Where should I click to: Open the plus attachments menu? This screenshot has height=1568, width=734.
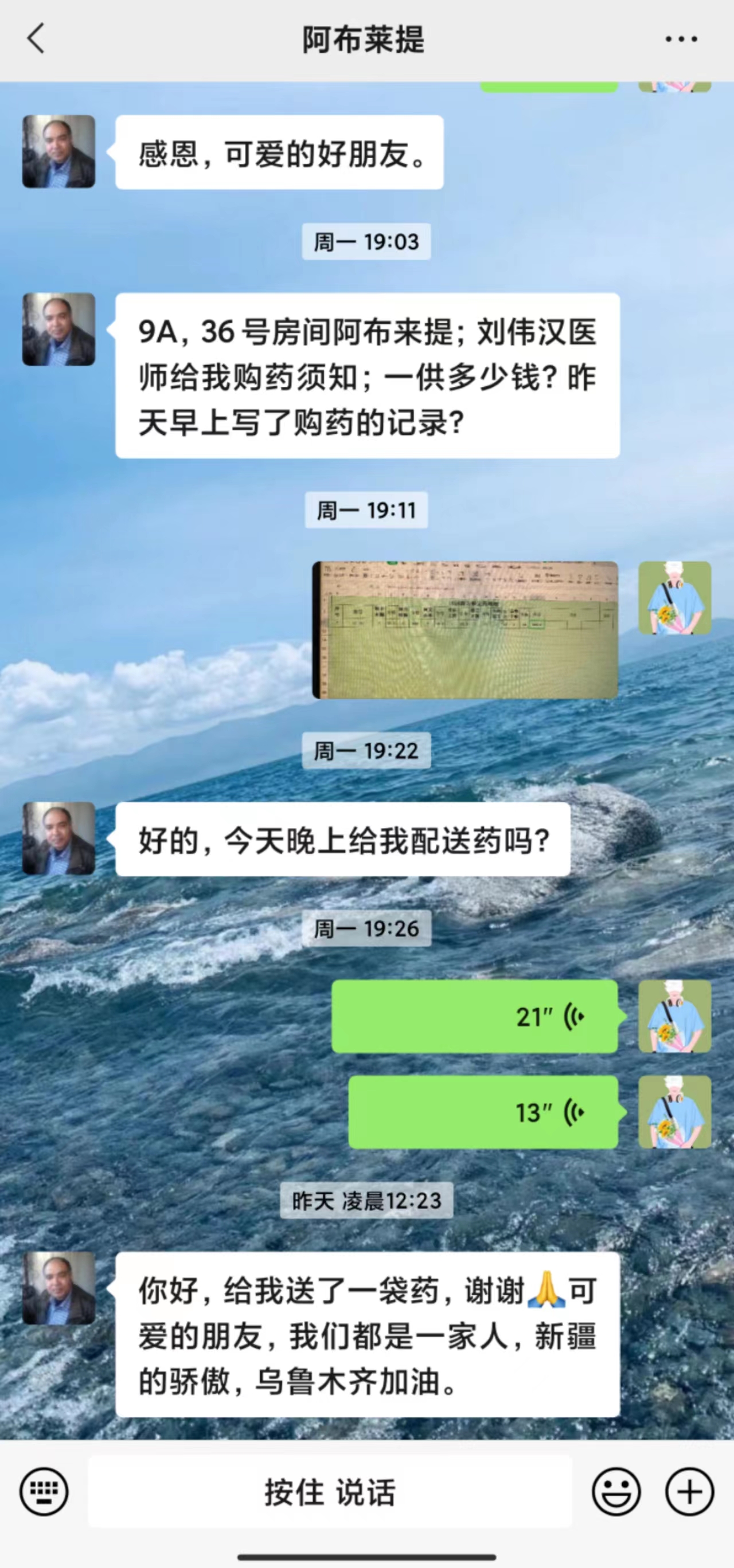[x=689, y=1491]
